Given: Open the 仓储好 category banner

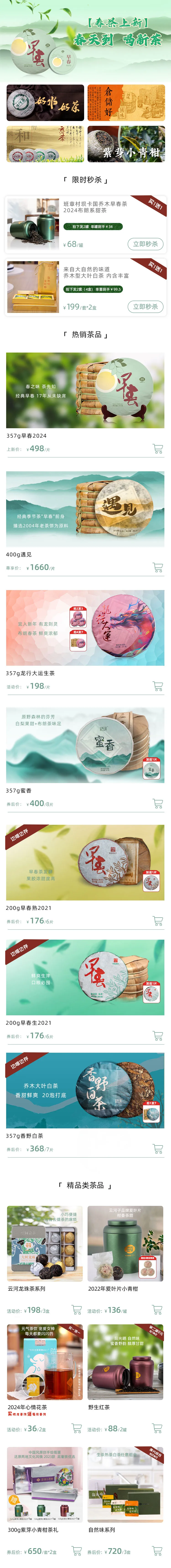Looking at the screenshot, I should point(126,102).
